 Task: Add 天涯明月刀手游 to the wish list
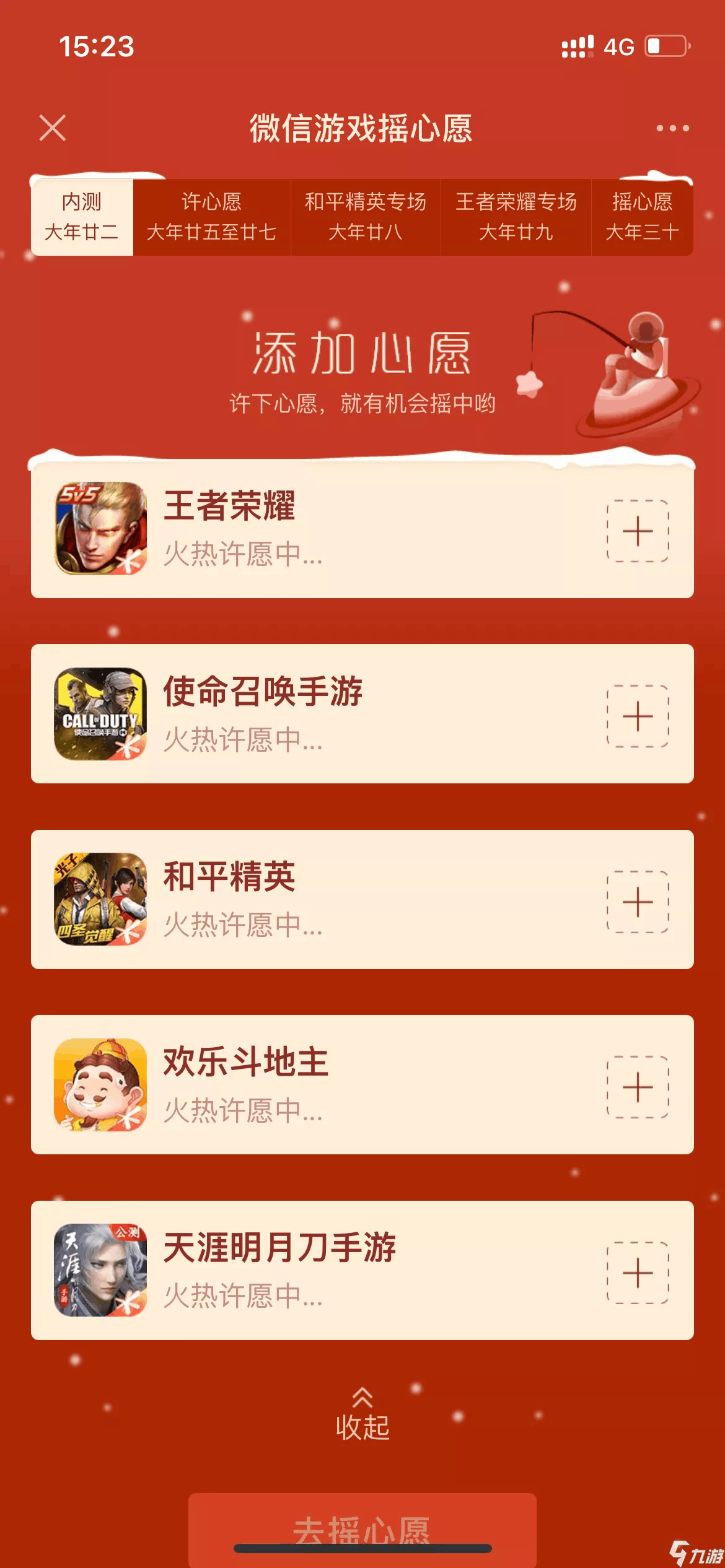tap(637, 1273)
